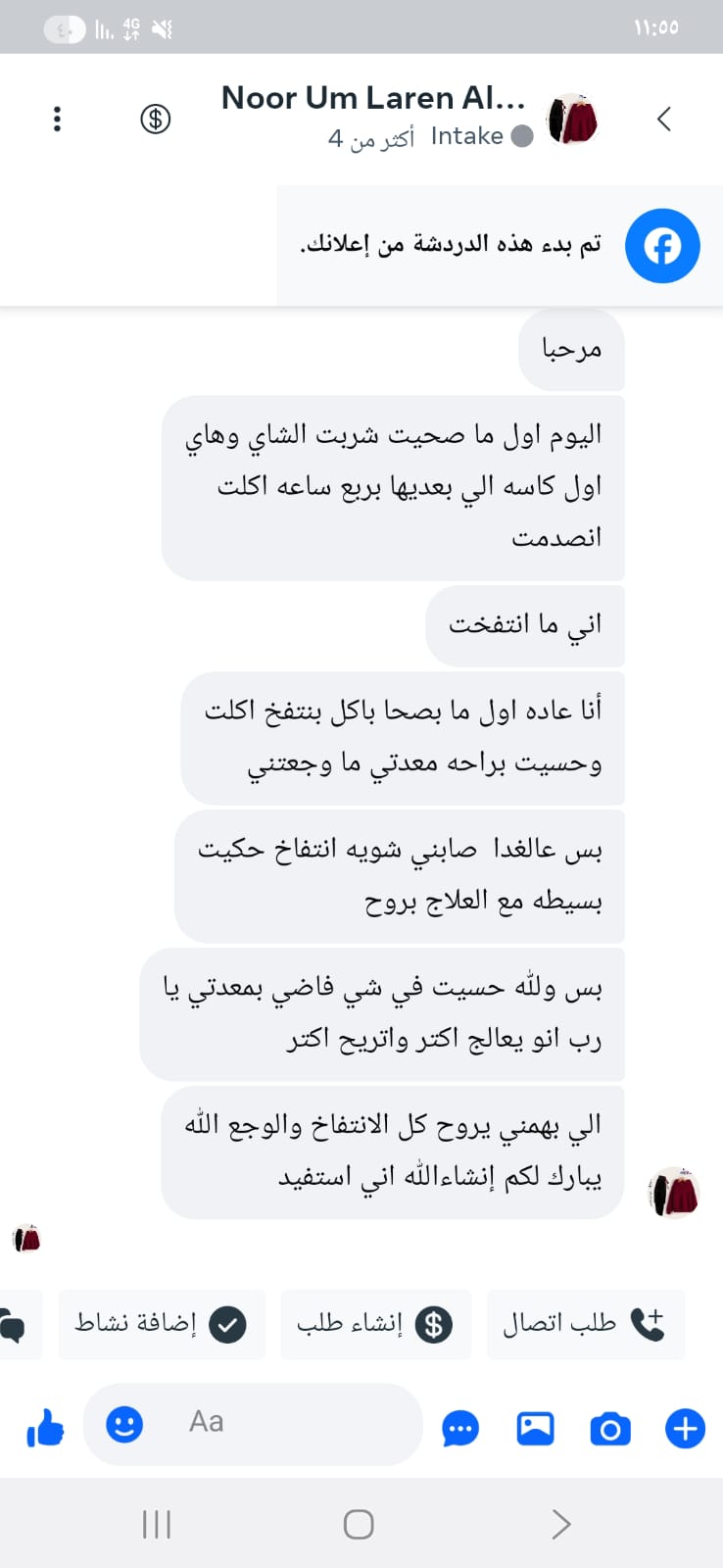Create an order with إنشاء طلب
Image resolution: width=723 pixels, height=1568 pixels.
point(375,1324)
